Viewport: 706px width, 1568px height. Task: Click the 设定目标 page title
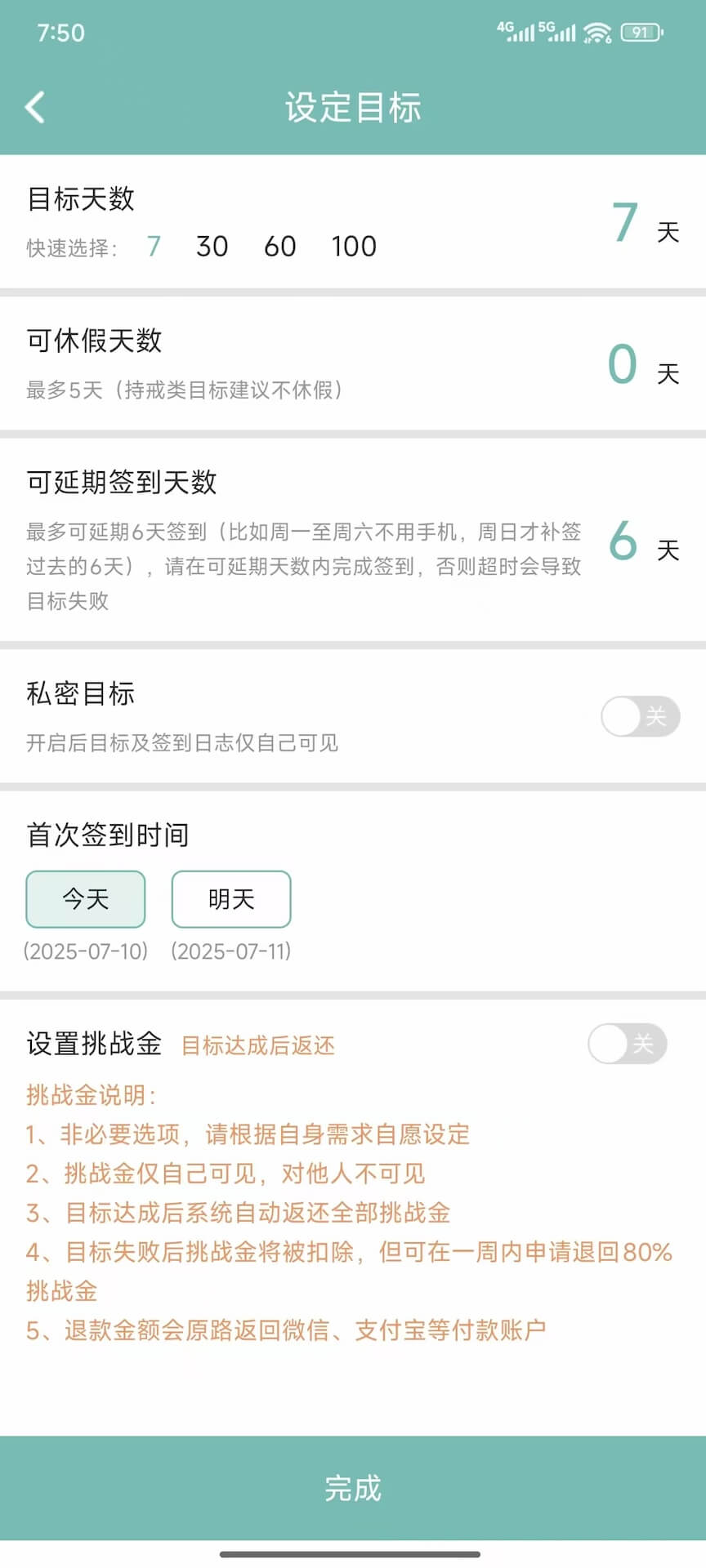[353, 107]
